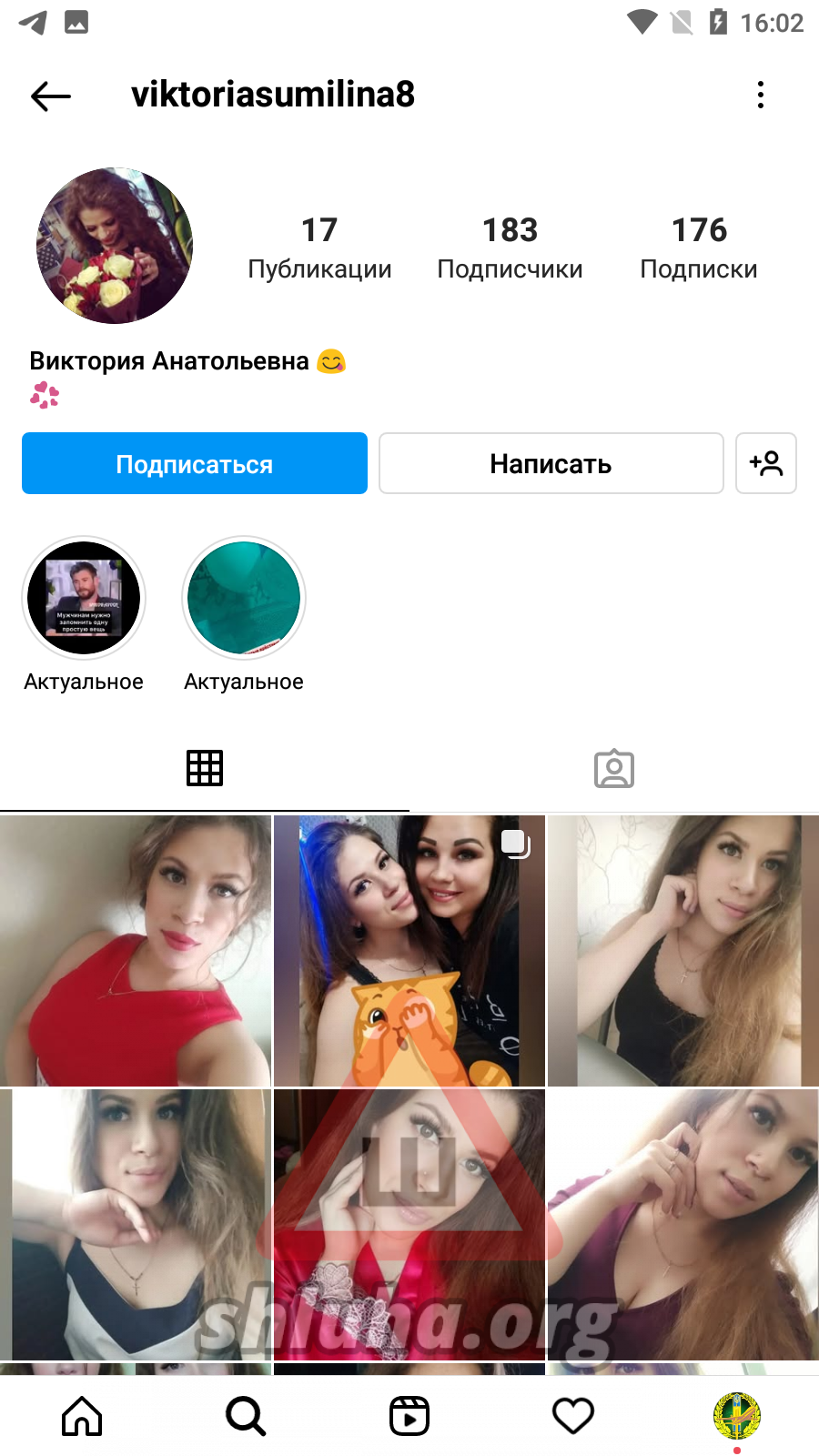Screen dimensions: 819x1456
Task: Open the Reels tab
Action: pos(409,1416)
